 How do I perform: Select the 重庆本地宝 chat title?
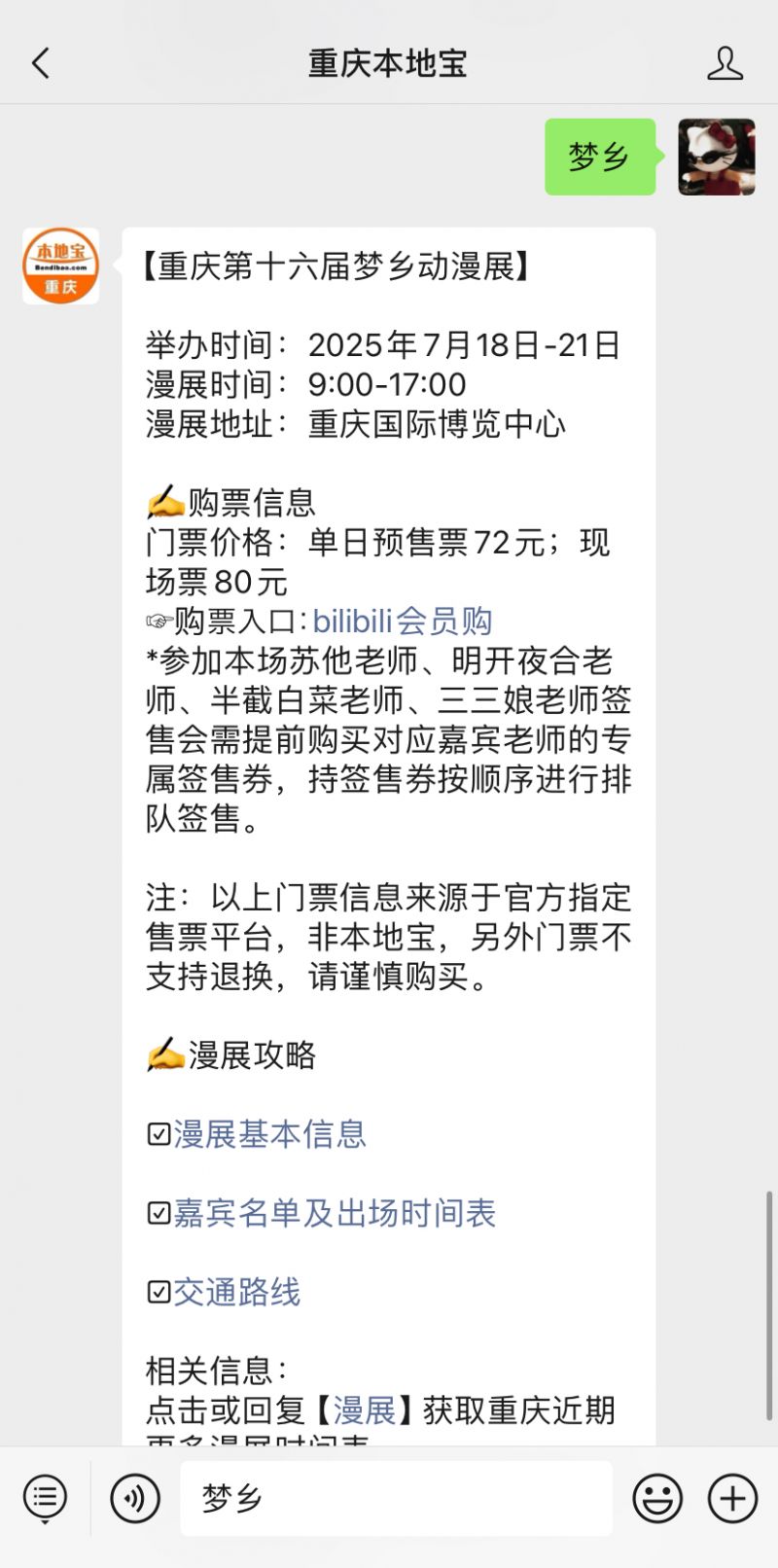click(x=386, y=61)
